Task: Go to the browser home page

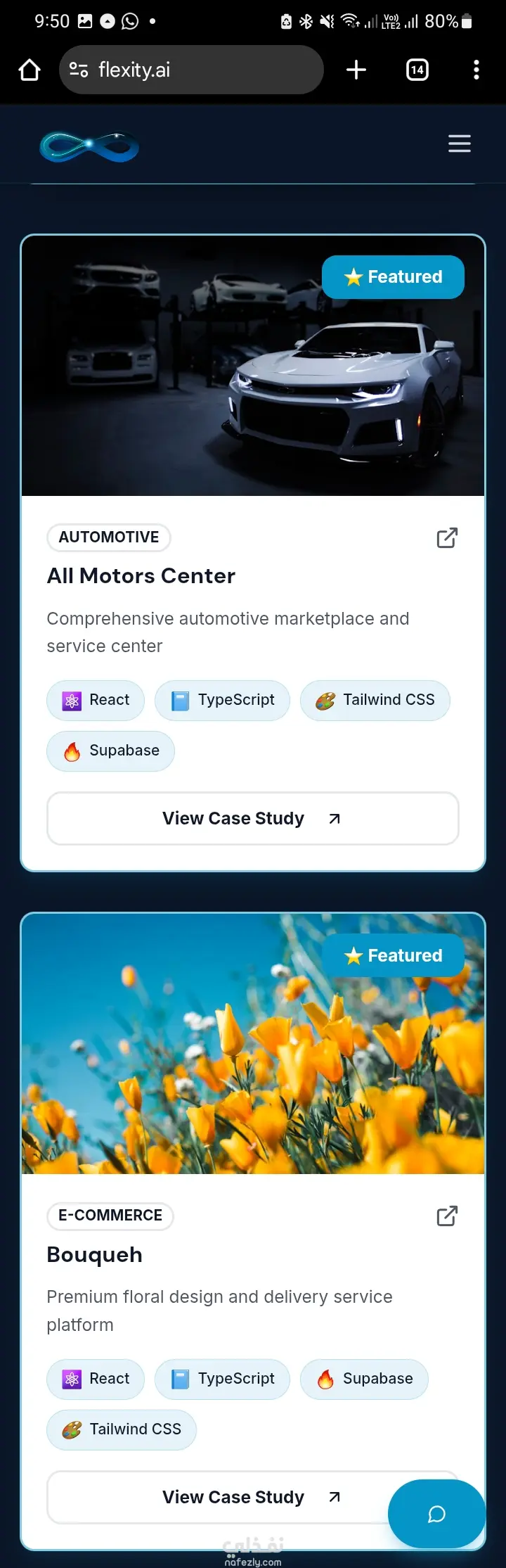Action: 30,70
